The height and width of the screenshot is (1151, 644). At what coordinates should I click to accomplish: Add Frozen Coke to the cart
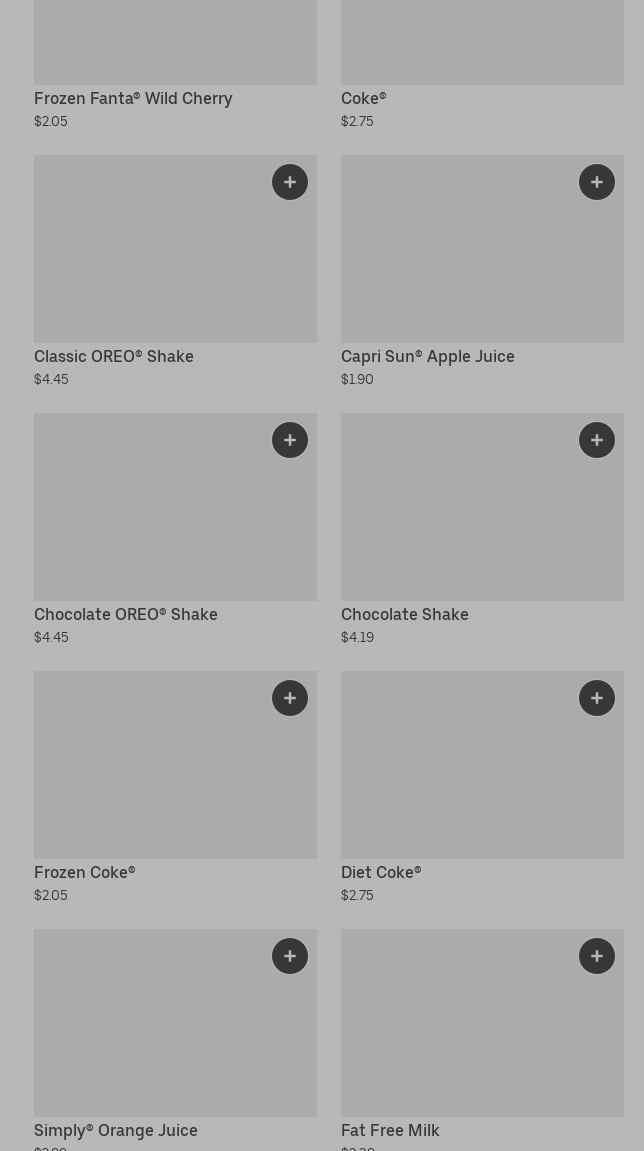pyautogui.click(x=290, y=698)
